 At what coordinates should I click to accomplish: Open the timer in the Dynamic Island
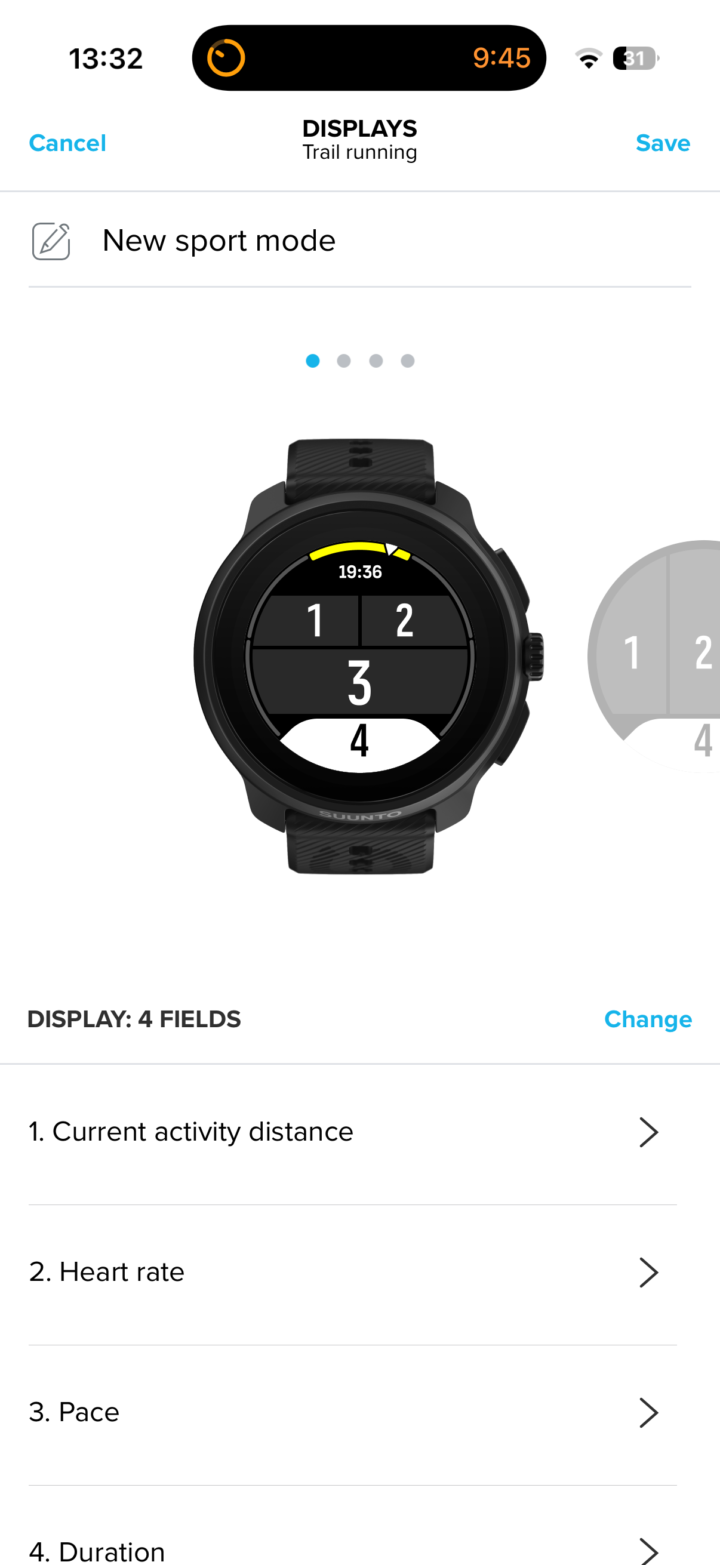pyautogui.click(x=368, y=58)
